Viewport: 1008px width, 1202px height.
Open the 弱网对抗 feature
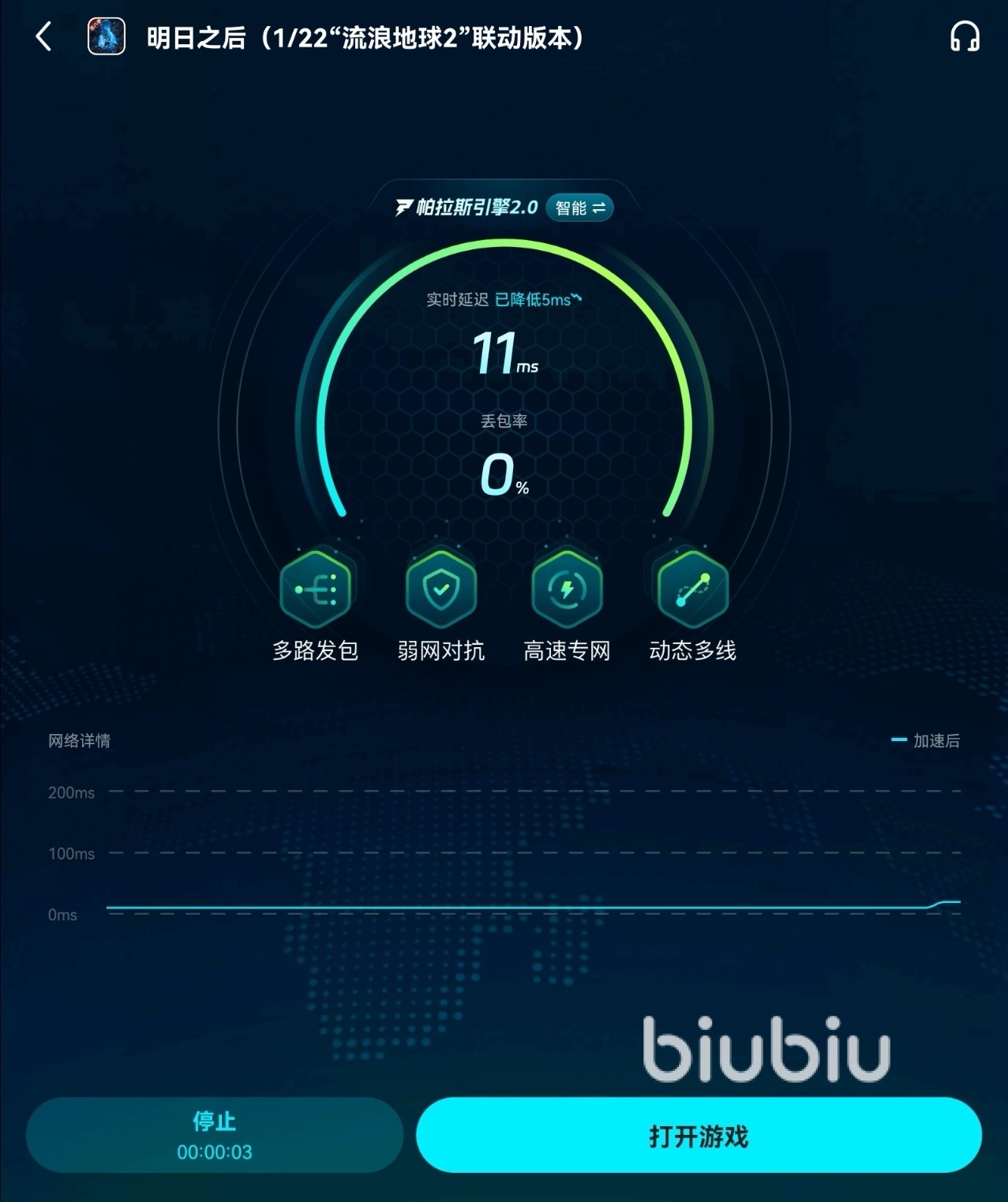pos(441,590)
